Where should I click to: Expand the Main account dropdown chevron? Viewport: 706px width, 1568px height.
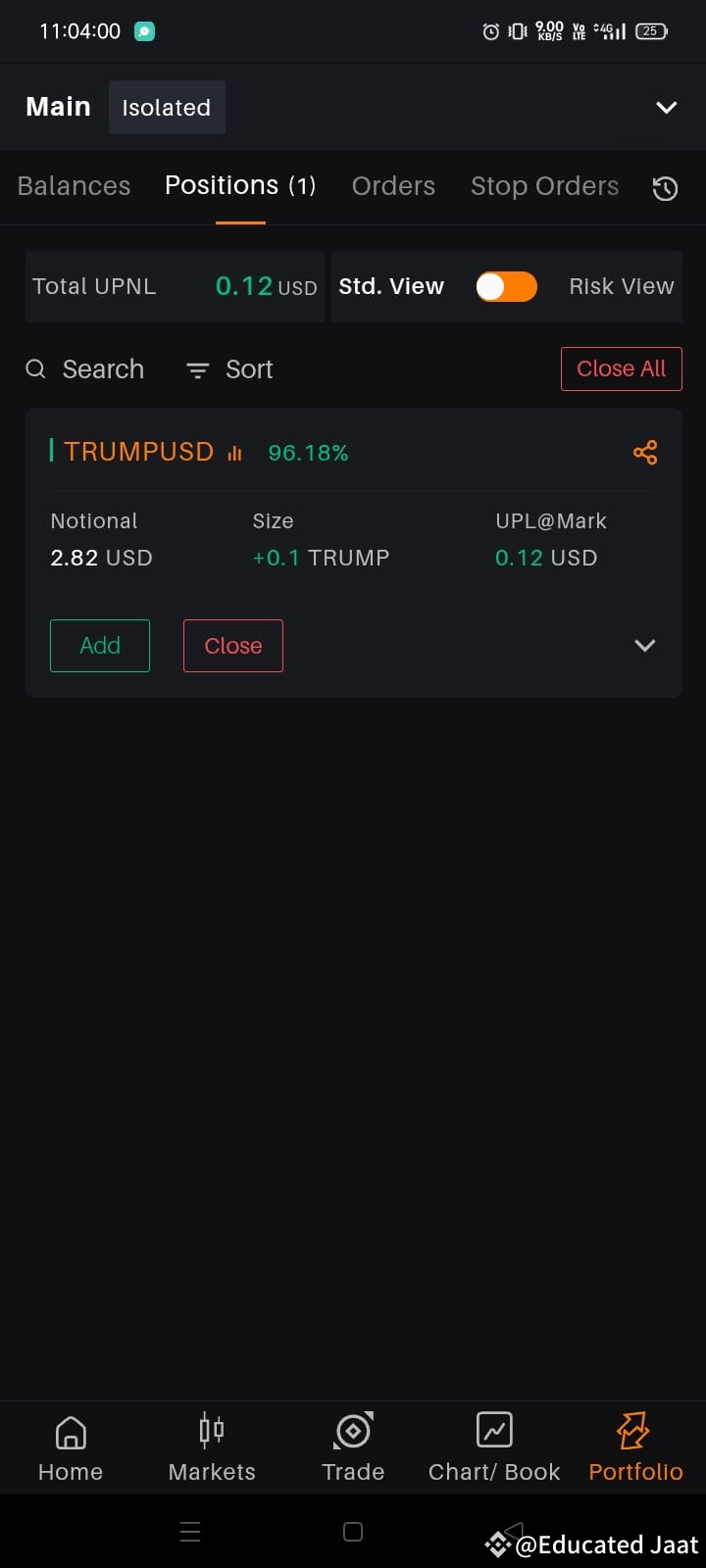(x=667, y=108)
